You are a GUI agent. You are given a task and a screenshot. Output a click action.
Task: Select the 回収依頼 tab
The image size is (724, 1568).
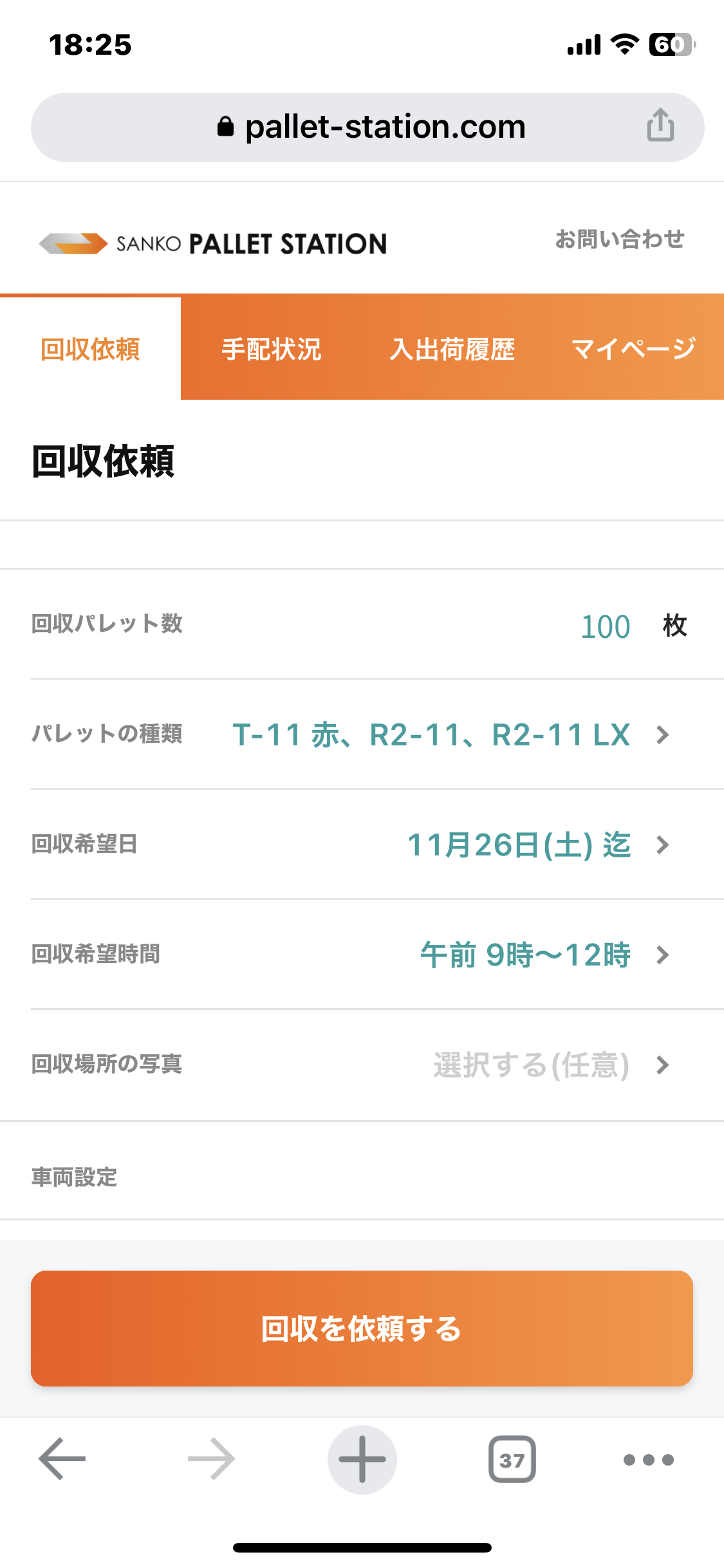[90, 348]
